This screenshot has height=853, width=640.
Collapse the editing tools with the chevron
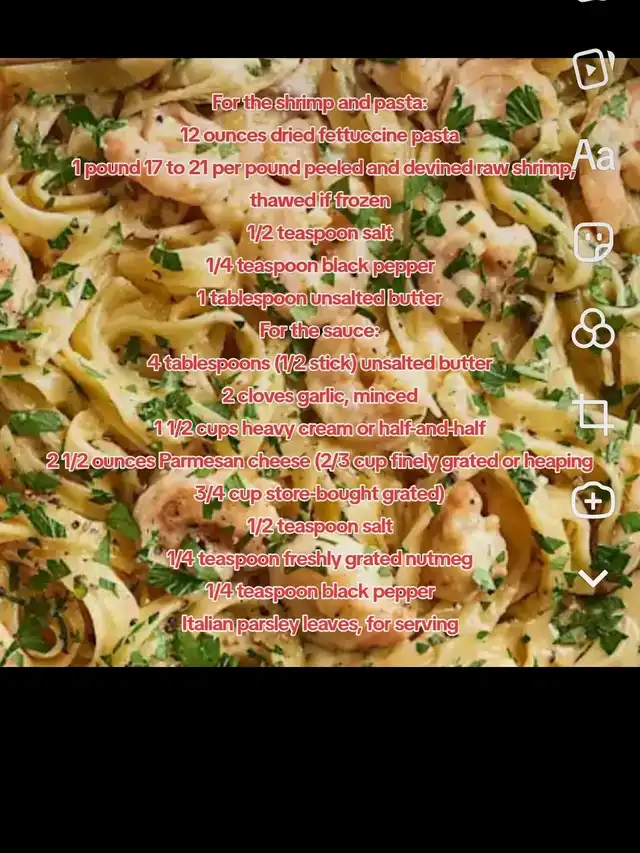593,578
